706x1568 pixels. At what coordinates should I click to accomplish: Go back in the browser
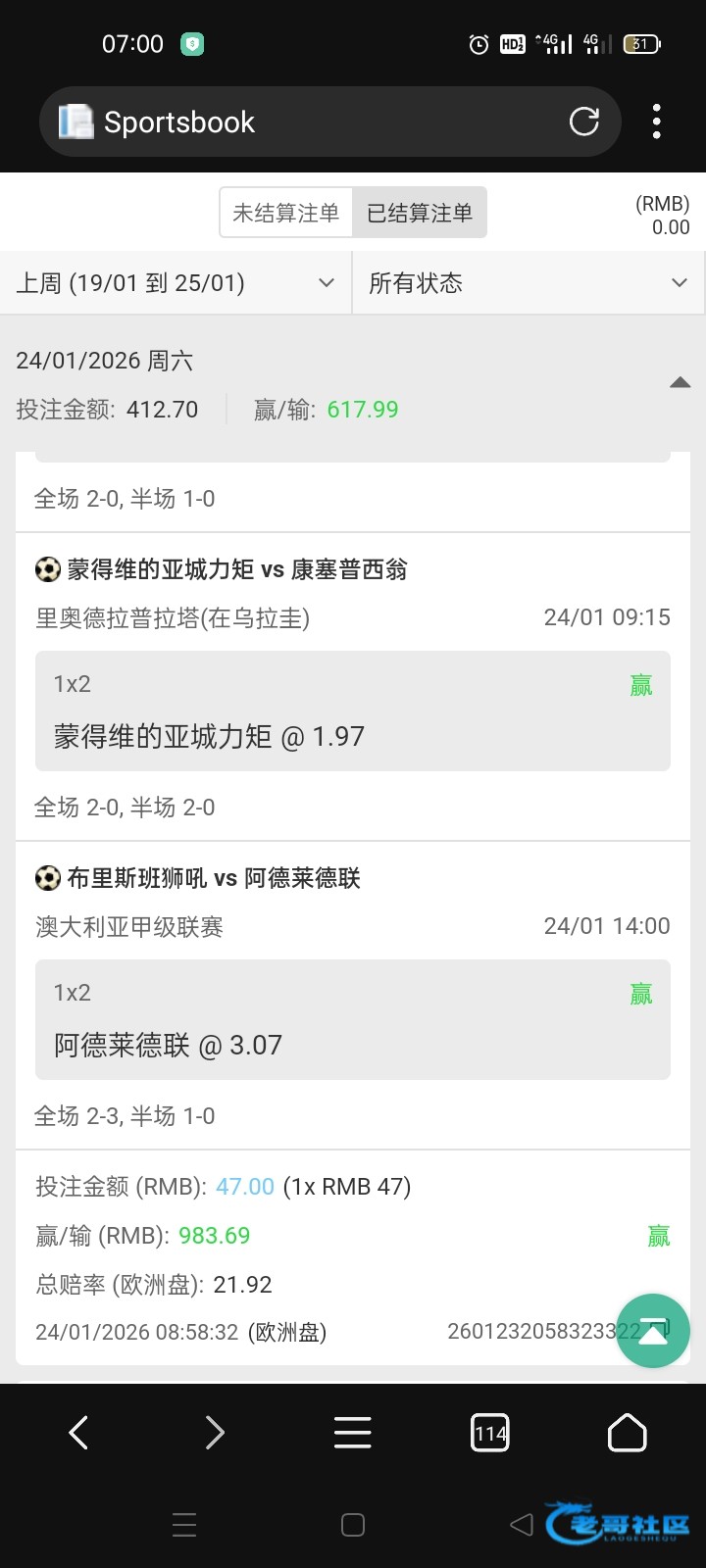(78, 1433)
